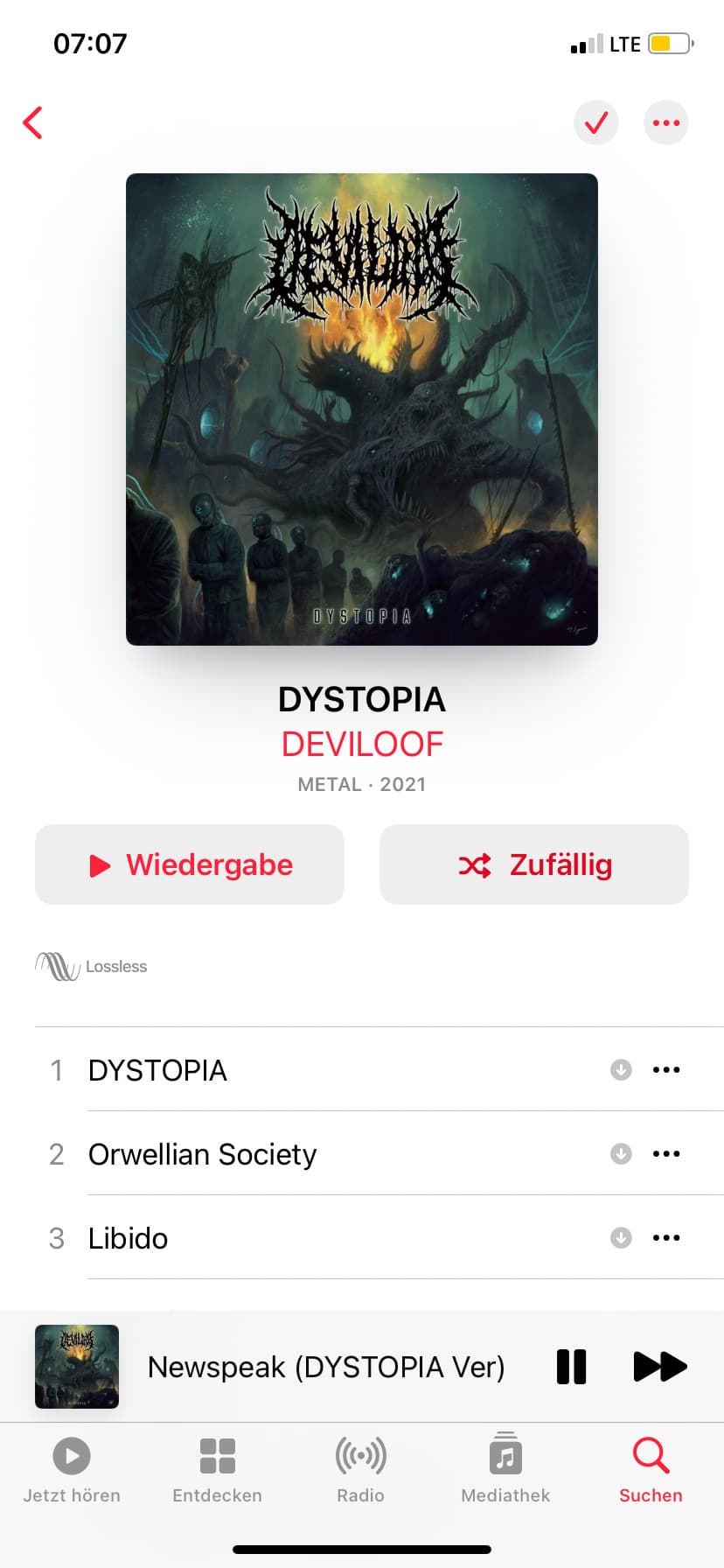Image resolution: width=724 pixels, height=1568 pixels.
Task: Switch to the Jetzt hören tab
Action: 72,1470
